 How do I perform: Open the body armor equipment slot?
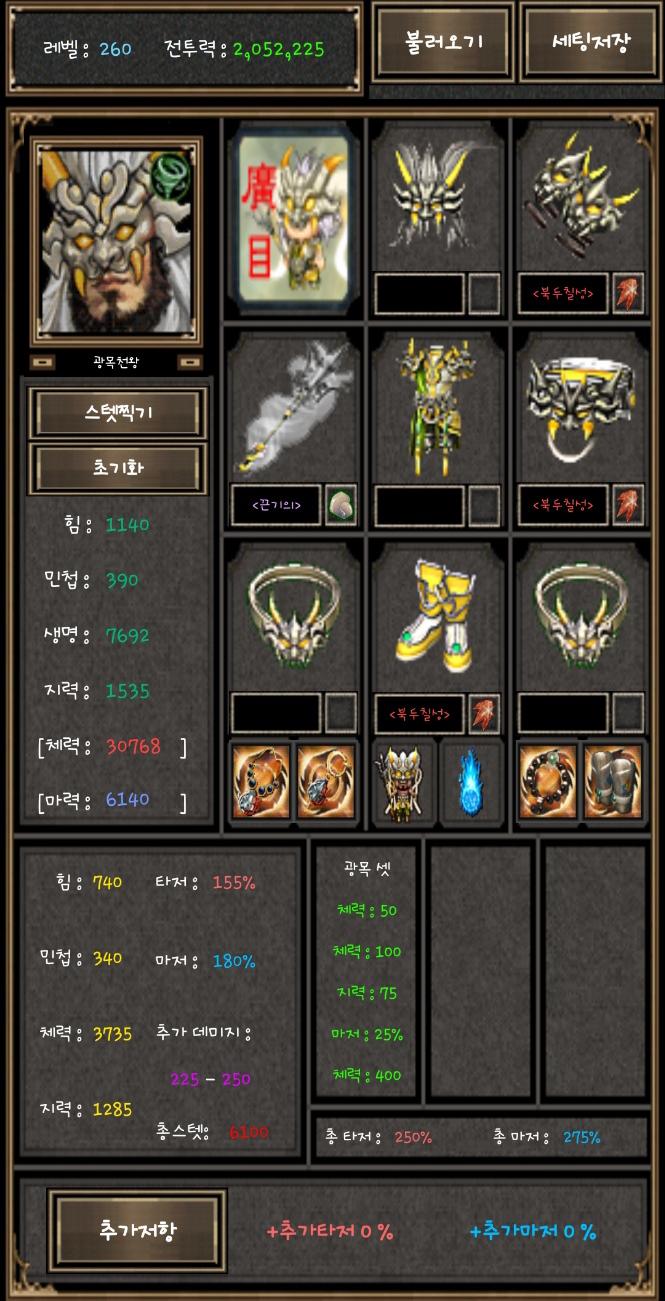(x=437, y=410)
